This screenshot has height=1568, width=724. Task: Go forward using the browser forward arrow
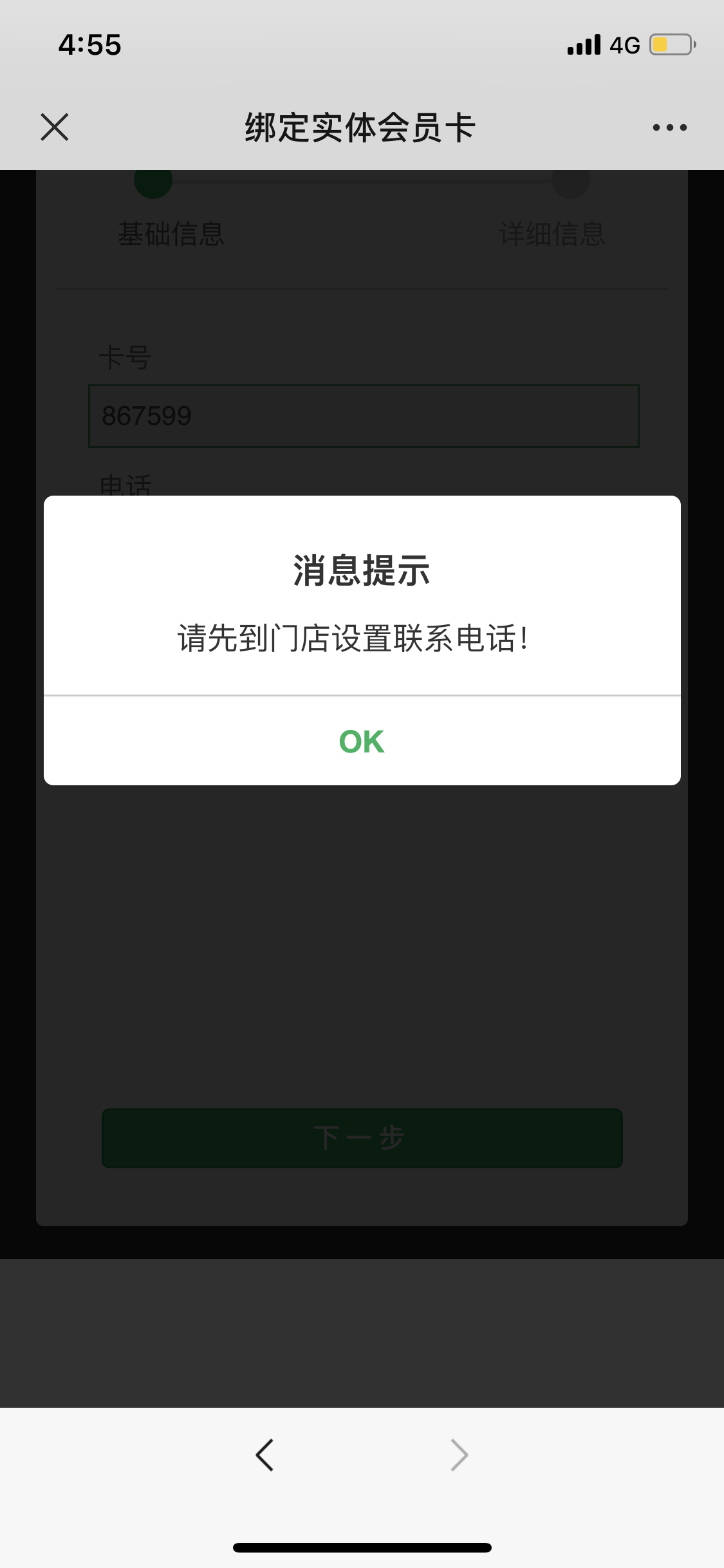click(459, 1455)
